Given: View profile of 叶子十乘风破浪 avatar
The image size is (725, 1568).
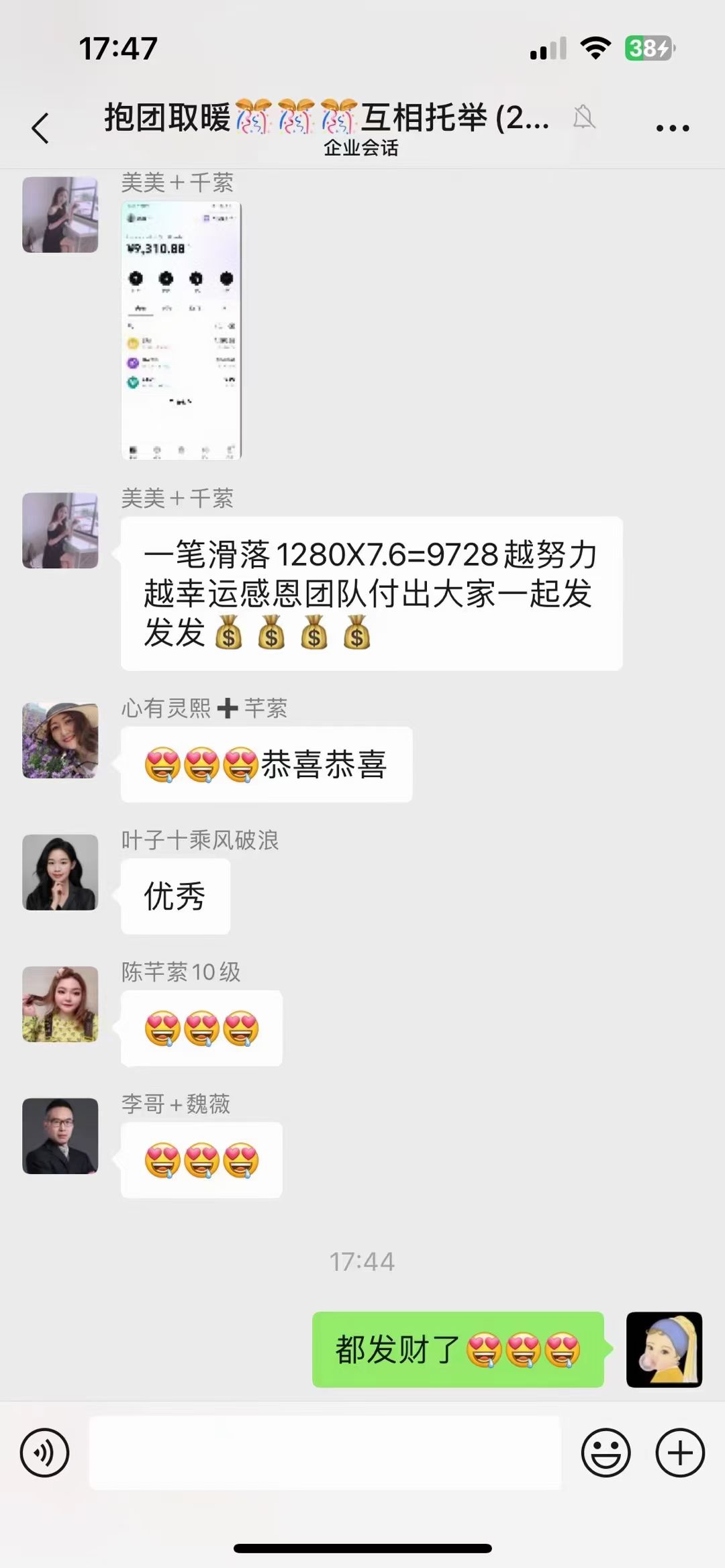Looking at the screenshot, I should point(60,872).
